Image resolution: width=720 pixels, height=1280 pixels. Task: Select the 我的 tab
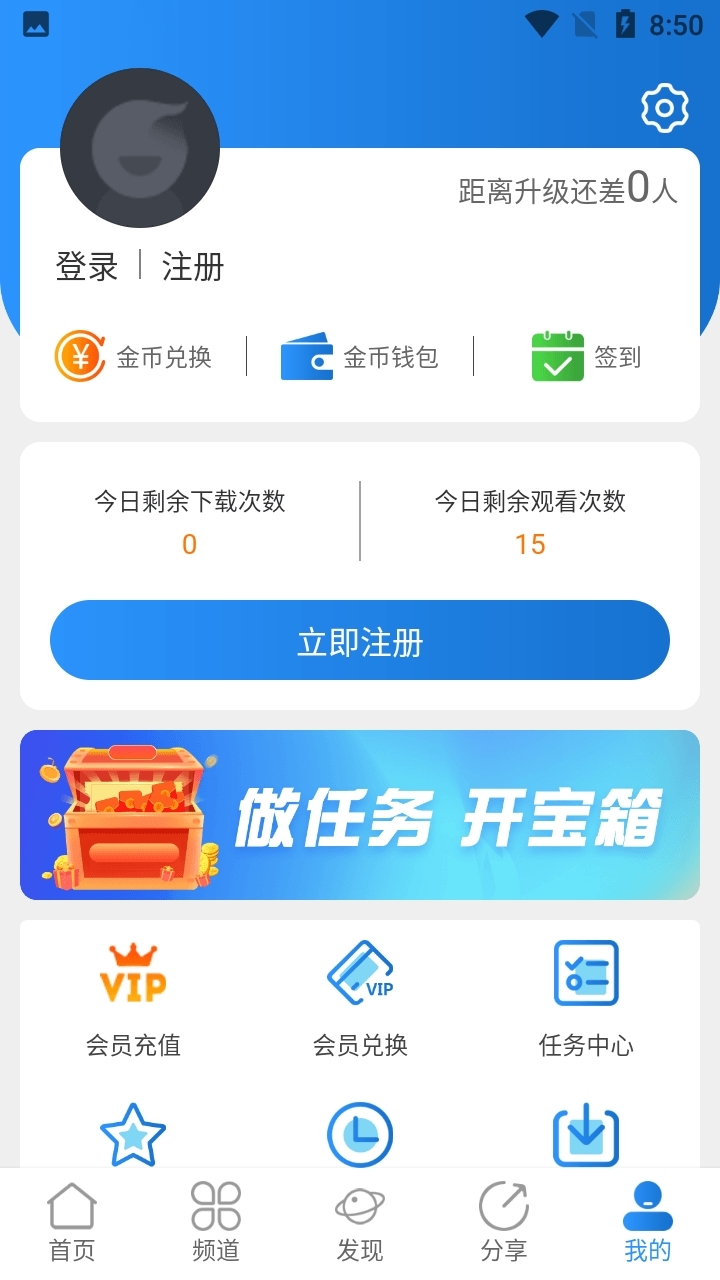pyautogui.click(x=648, y=1222)
